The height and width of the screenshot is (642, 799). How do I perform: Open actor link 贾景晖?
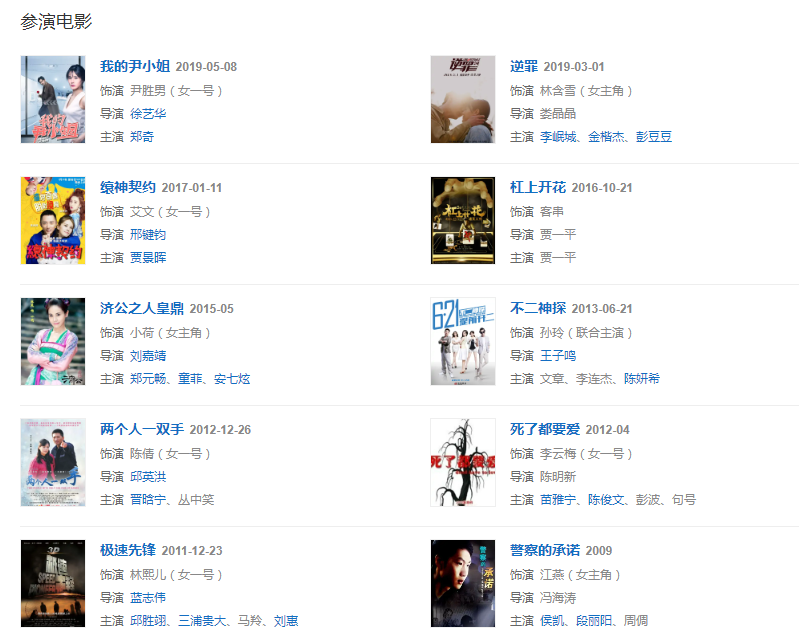click(148, 258)
